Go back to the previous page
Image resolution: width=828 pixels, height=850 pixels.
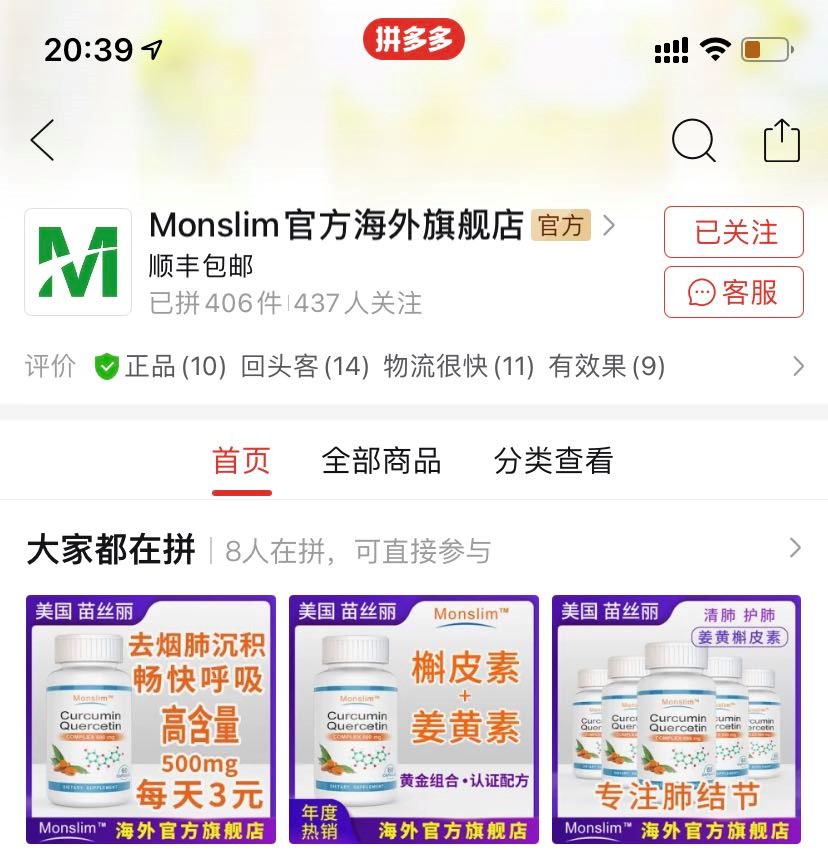pyautogui.click(x=42, y=141)
